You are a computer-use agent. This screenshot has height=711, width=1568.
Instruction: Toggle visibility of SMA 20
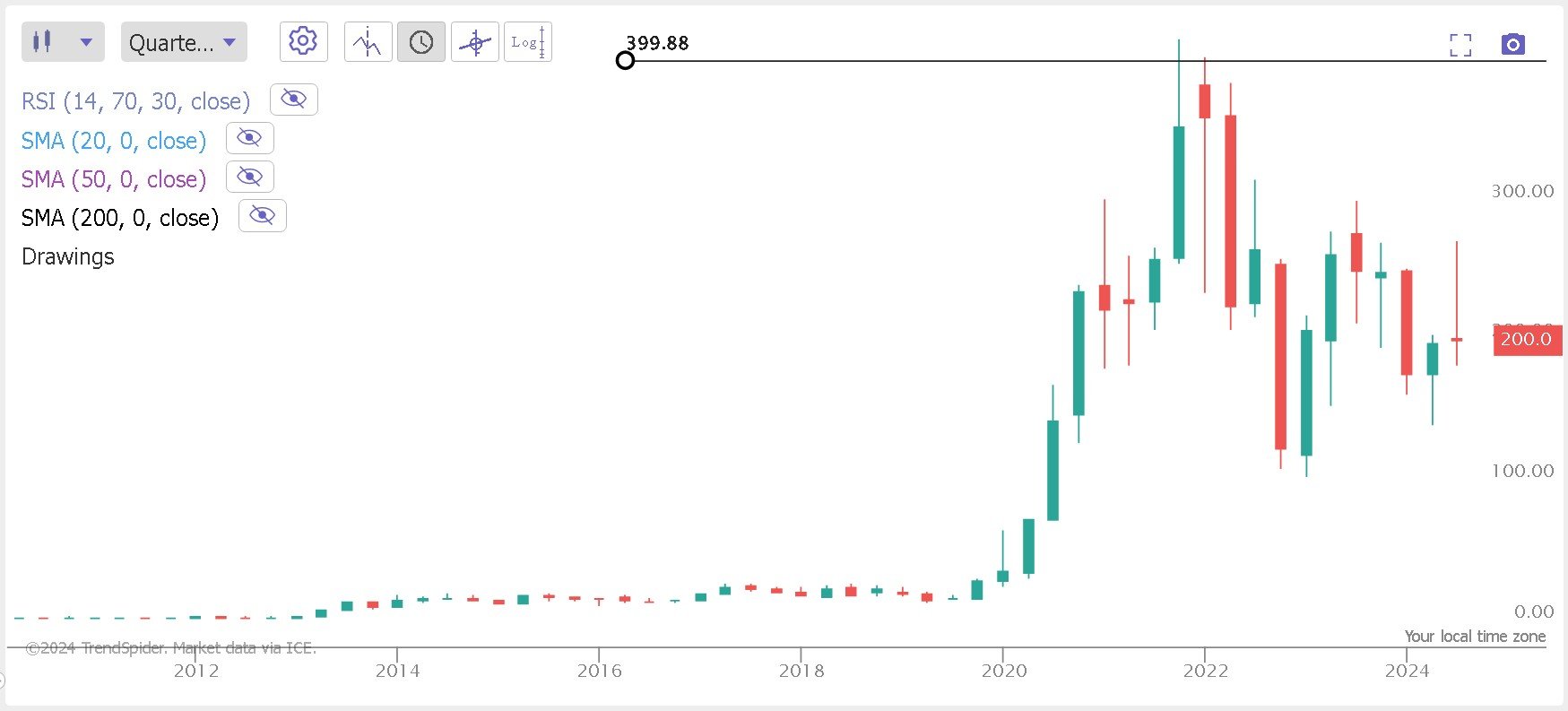[249, 138]
